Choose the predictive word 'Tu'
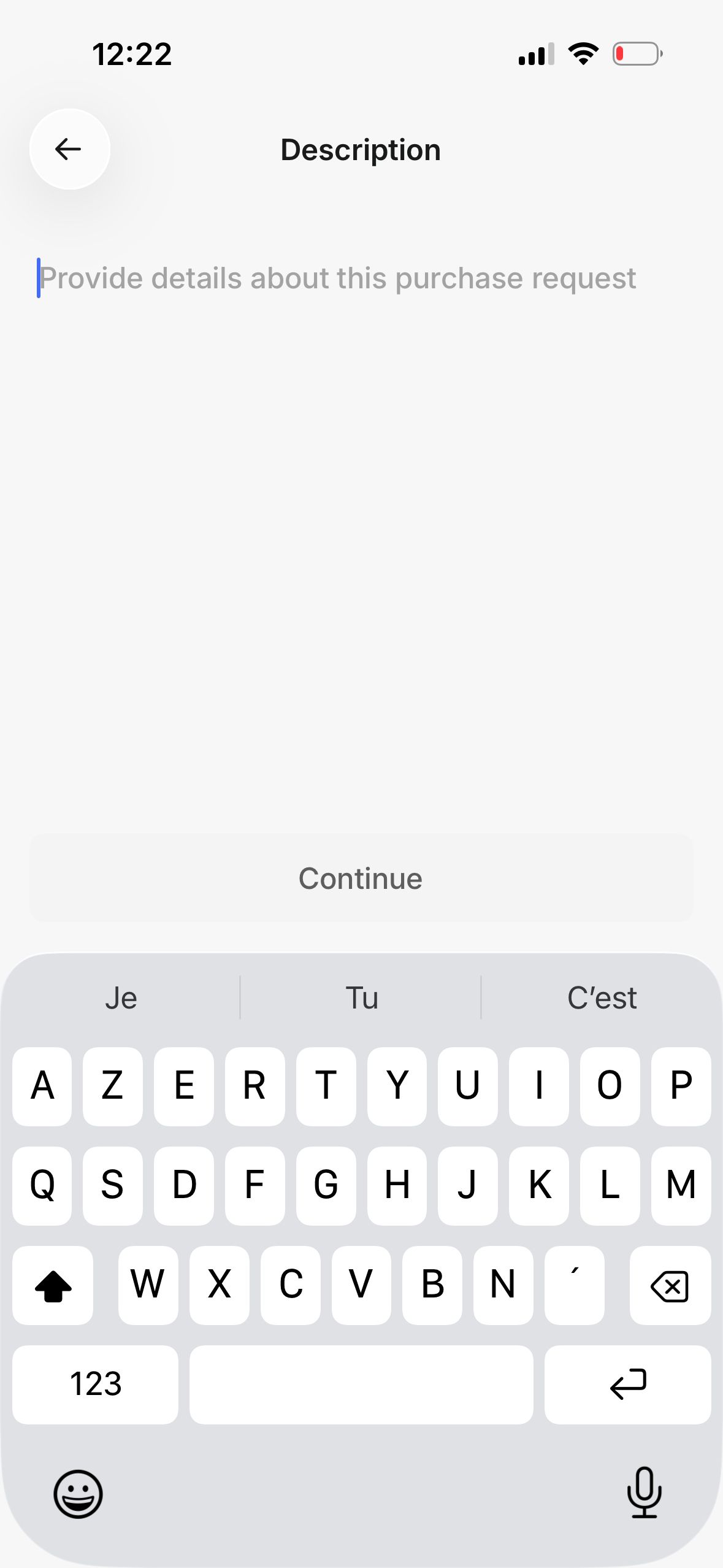This screenshot has height=1568, width=723. pyautogui.click(x=361, y=997)
